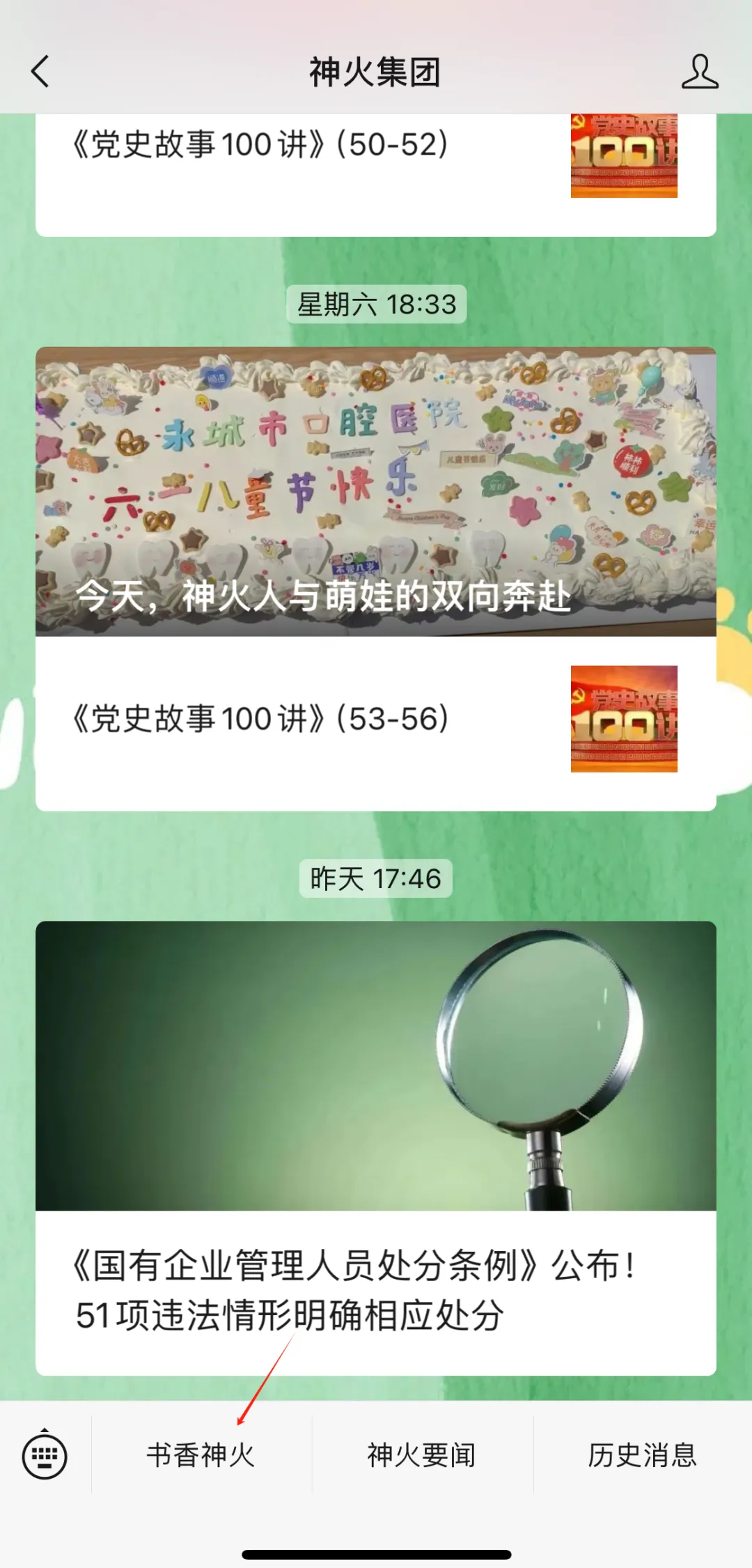
Task: Open the 历史消息 menu
Action: point(642,1455)
